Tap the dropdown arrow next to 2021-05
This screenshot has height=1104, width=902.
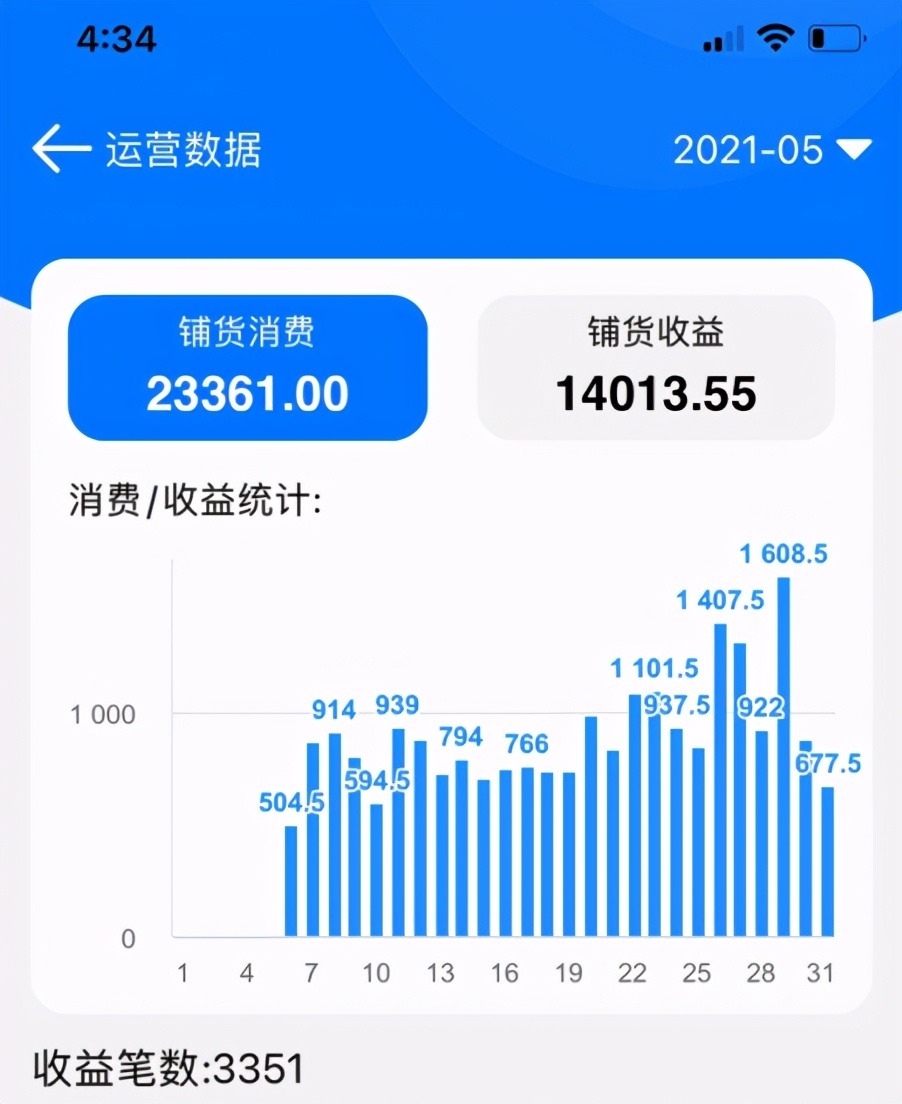coord(856,150)
